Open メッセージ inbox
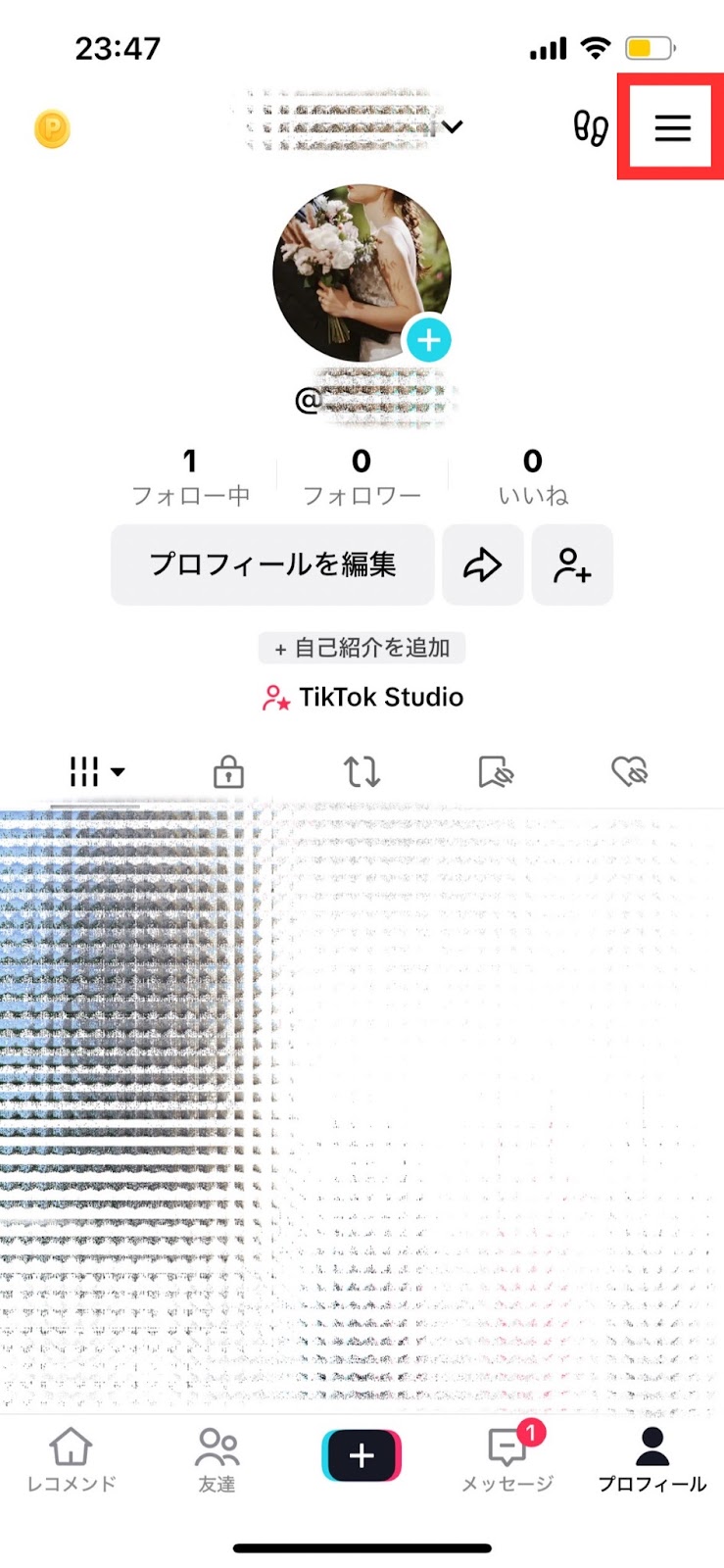Image resolution: width=724 pixels, height=1568 pixels. 507,1459
